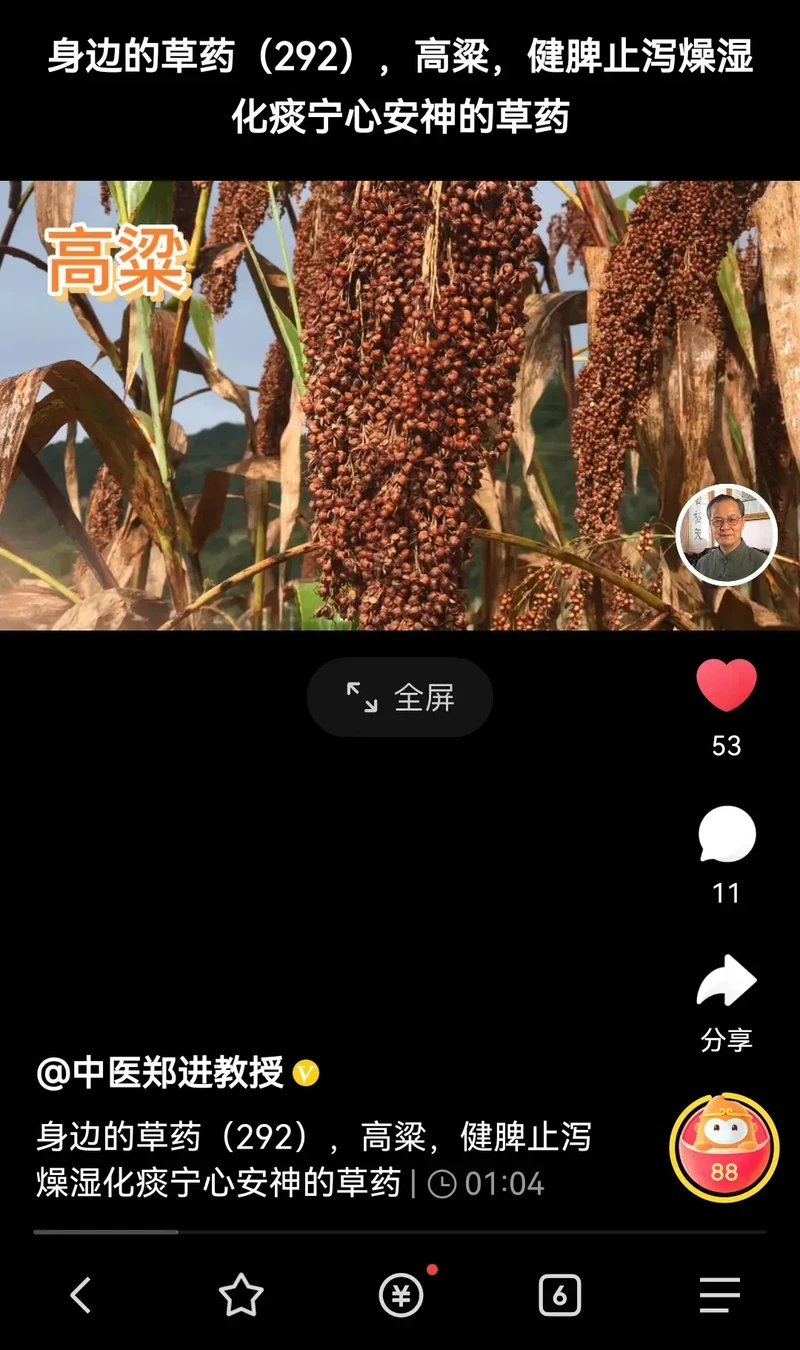The image size is (800, 1350).
Task: Share this video via 分享
Action: click(727, 980)
